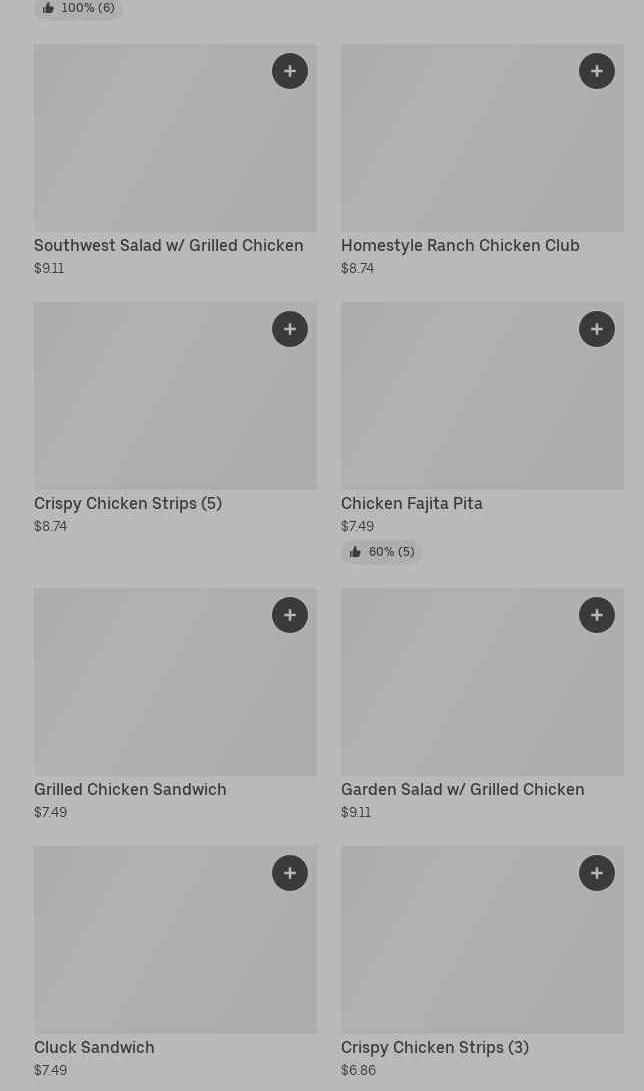Add Grilled Chicken Sandwich to cart
The image size is (644, 1091).
tap(290, 615)
